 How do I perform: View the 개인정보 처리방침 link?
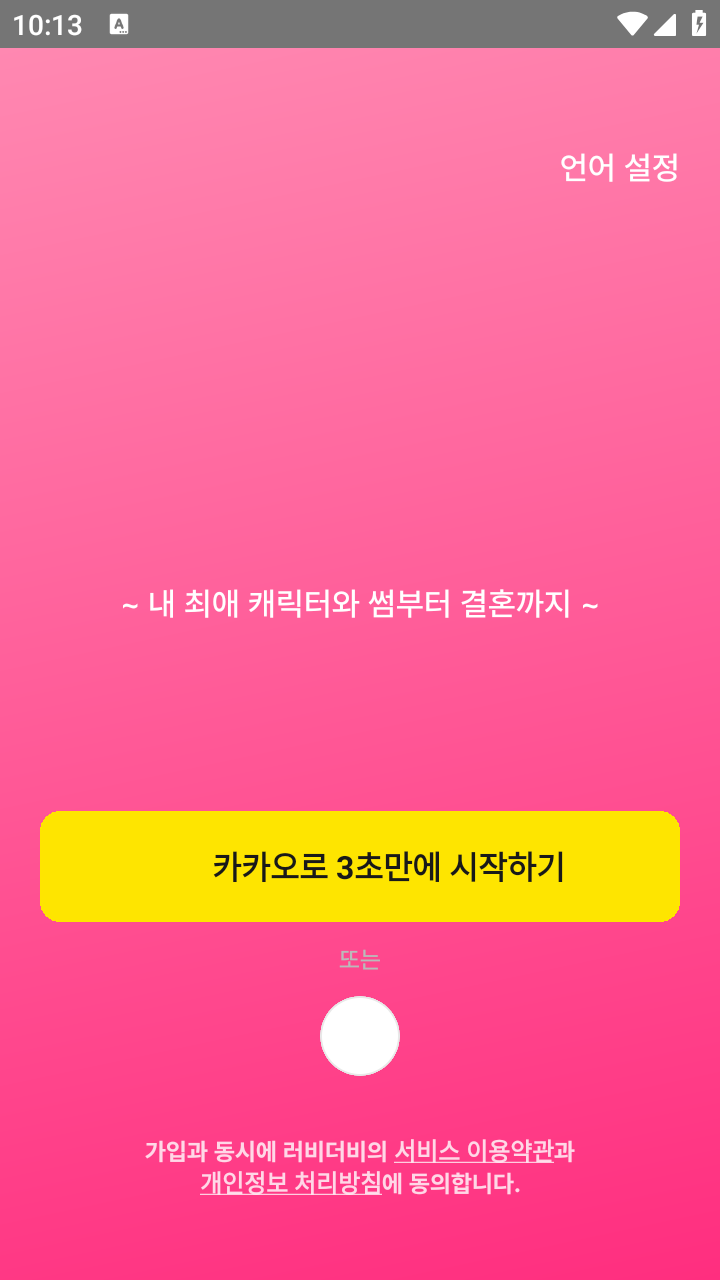click(290, 1184)
